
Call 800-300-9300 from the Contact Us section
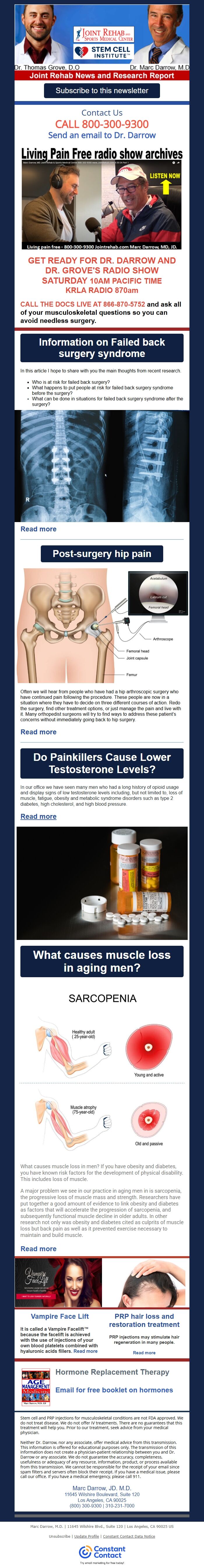(102, 124)
